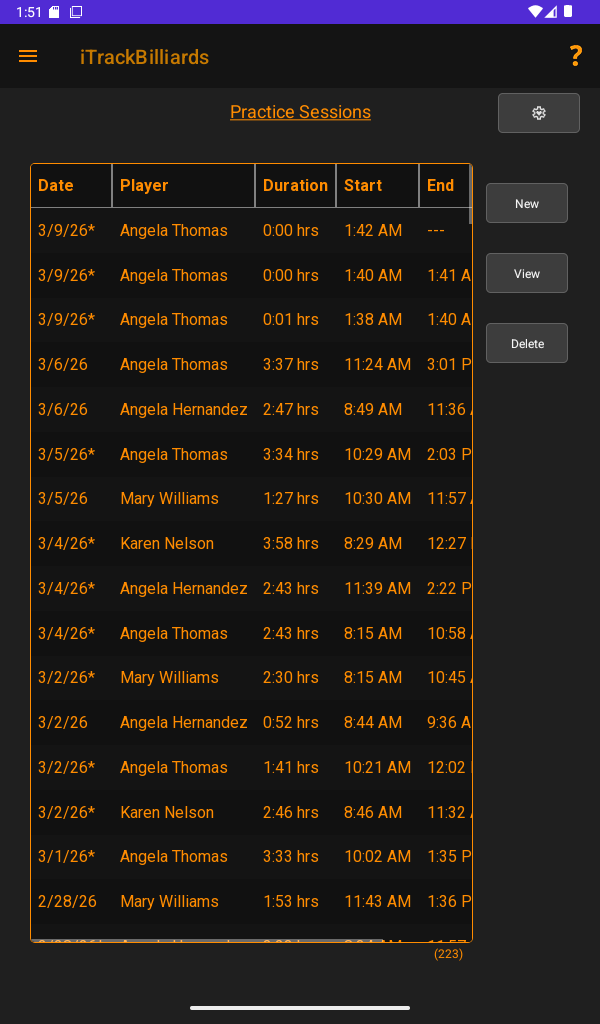The image size is (600, 1024).
Task: Select Angela Thomas's 3/6/26 session
Action: 250,364
